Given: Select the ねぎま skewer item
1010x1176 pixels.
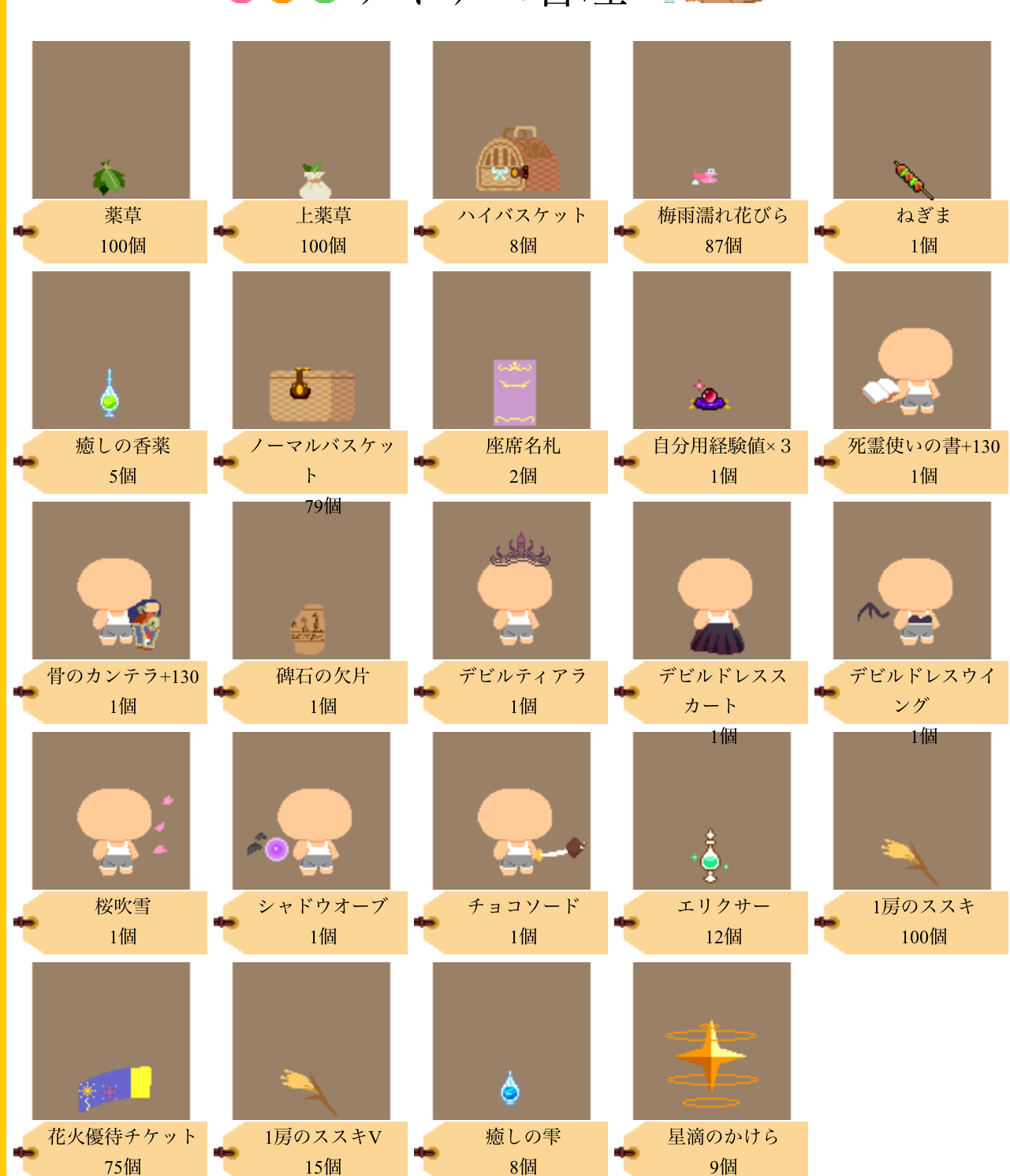Looking at the screenshot, I should [x=911, y=120].
